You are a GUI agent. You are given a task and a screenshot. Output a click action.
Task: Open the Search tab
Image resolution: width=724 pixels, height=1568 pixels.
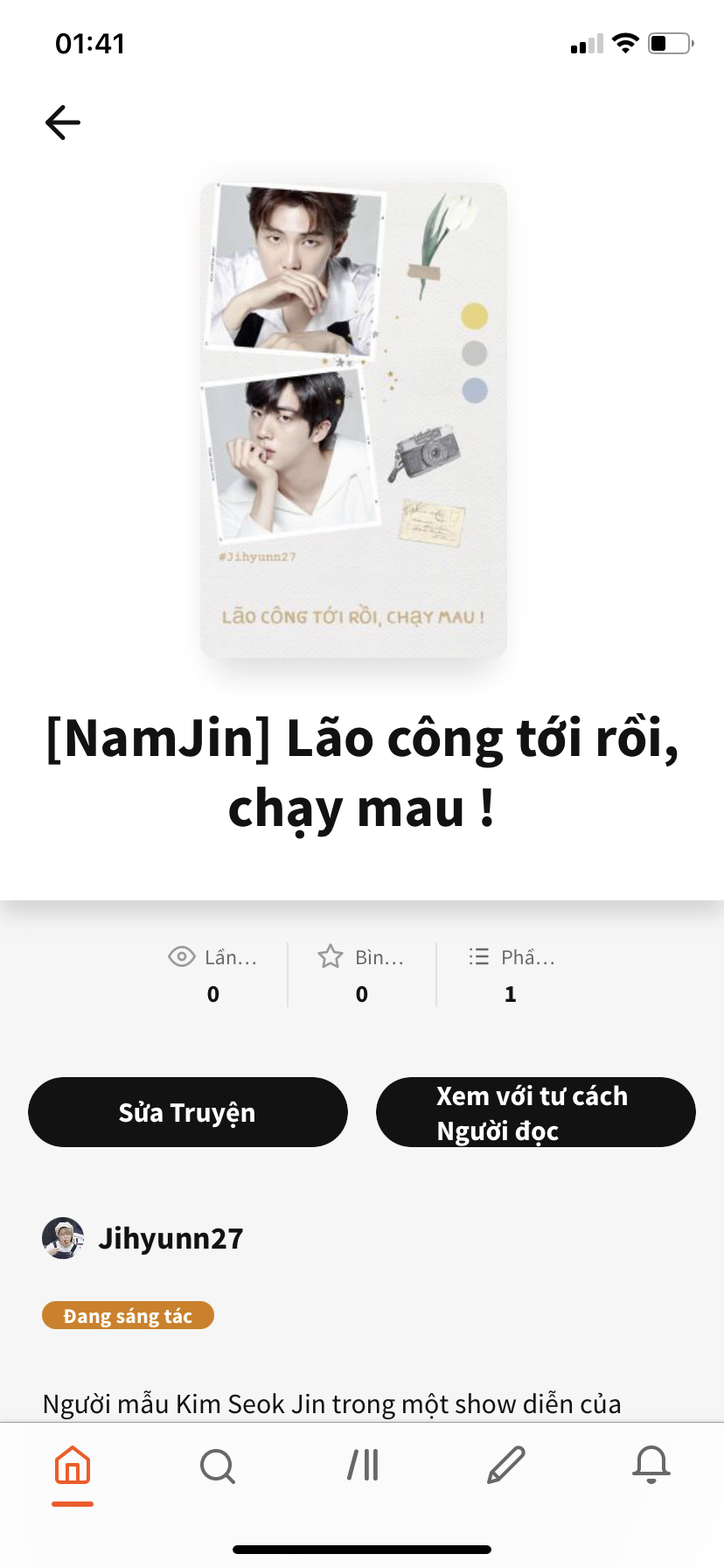(x=218, y=1465)
